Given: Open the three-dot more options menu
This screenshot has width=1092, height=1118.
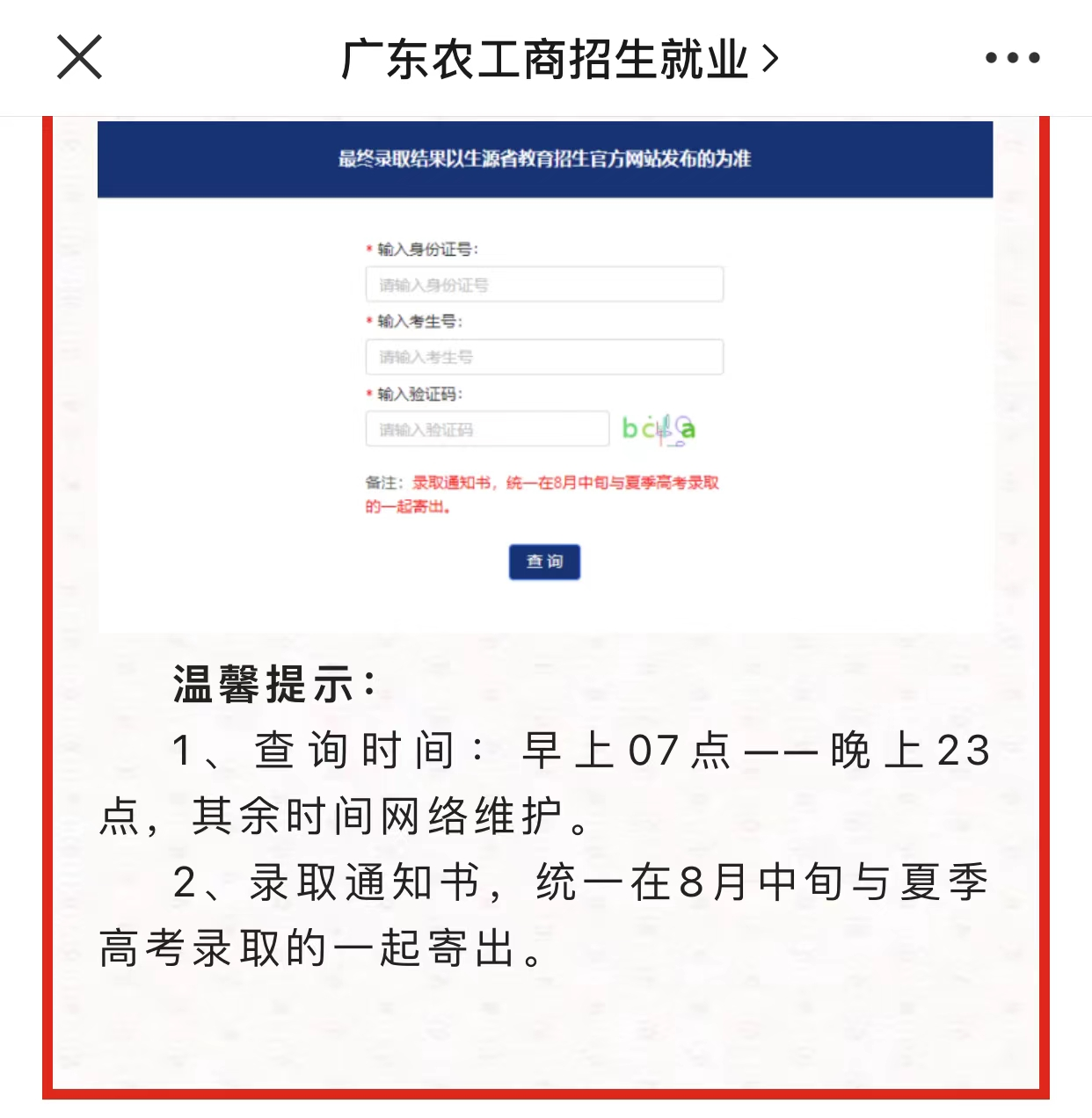Looking at the screenshot, I should (x=1012, y=58).
